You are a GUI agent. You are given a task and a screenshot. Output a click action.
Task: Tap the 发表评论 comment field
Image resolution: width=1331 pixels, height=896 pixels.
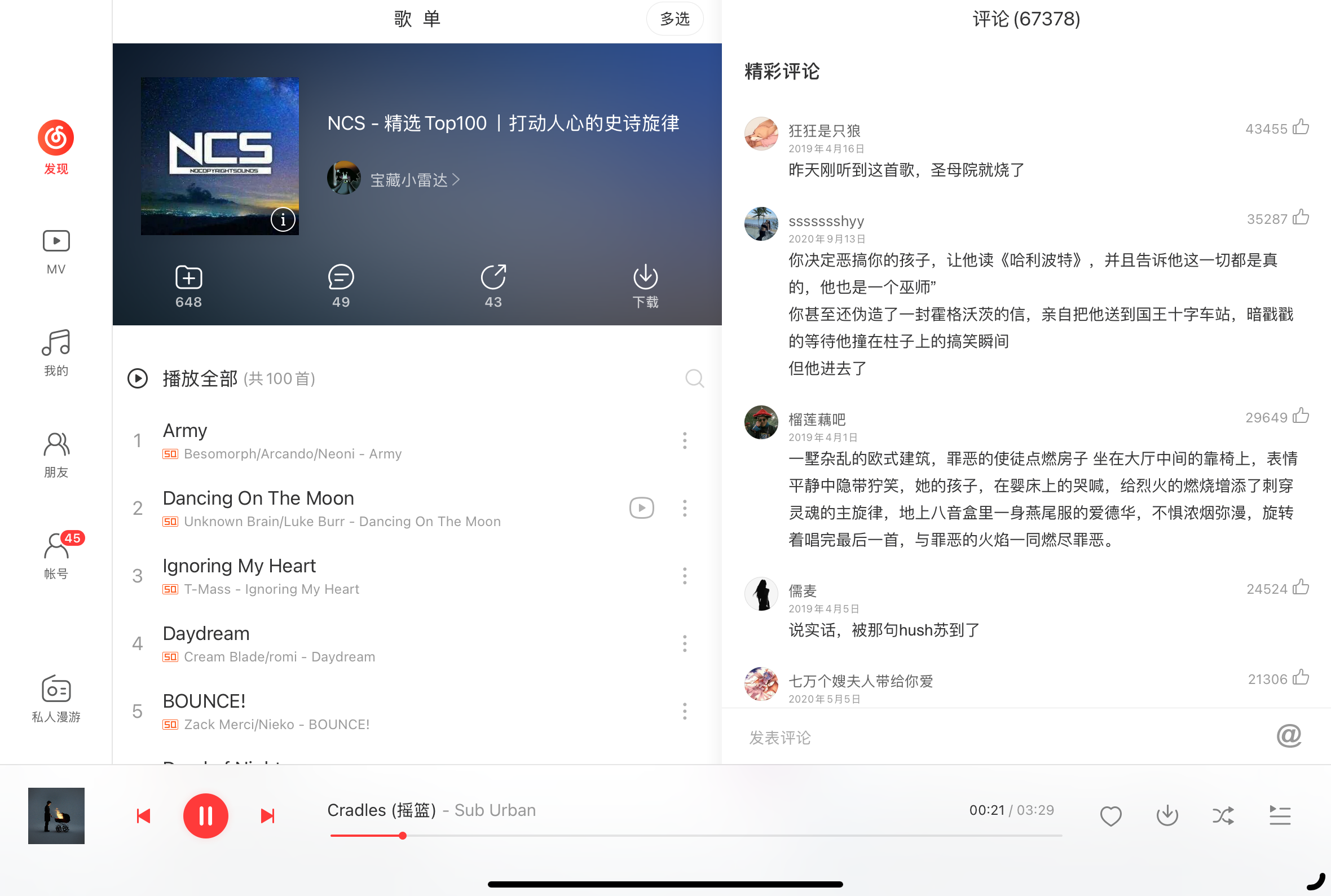pos(972,737)
